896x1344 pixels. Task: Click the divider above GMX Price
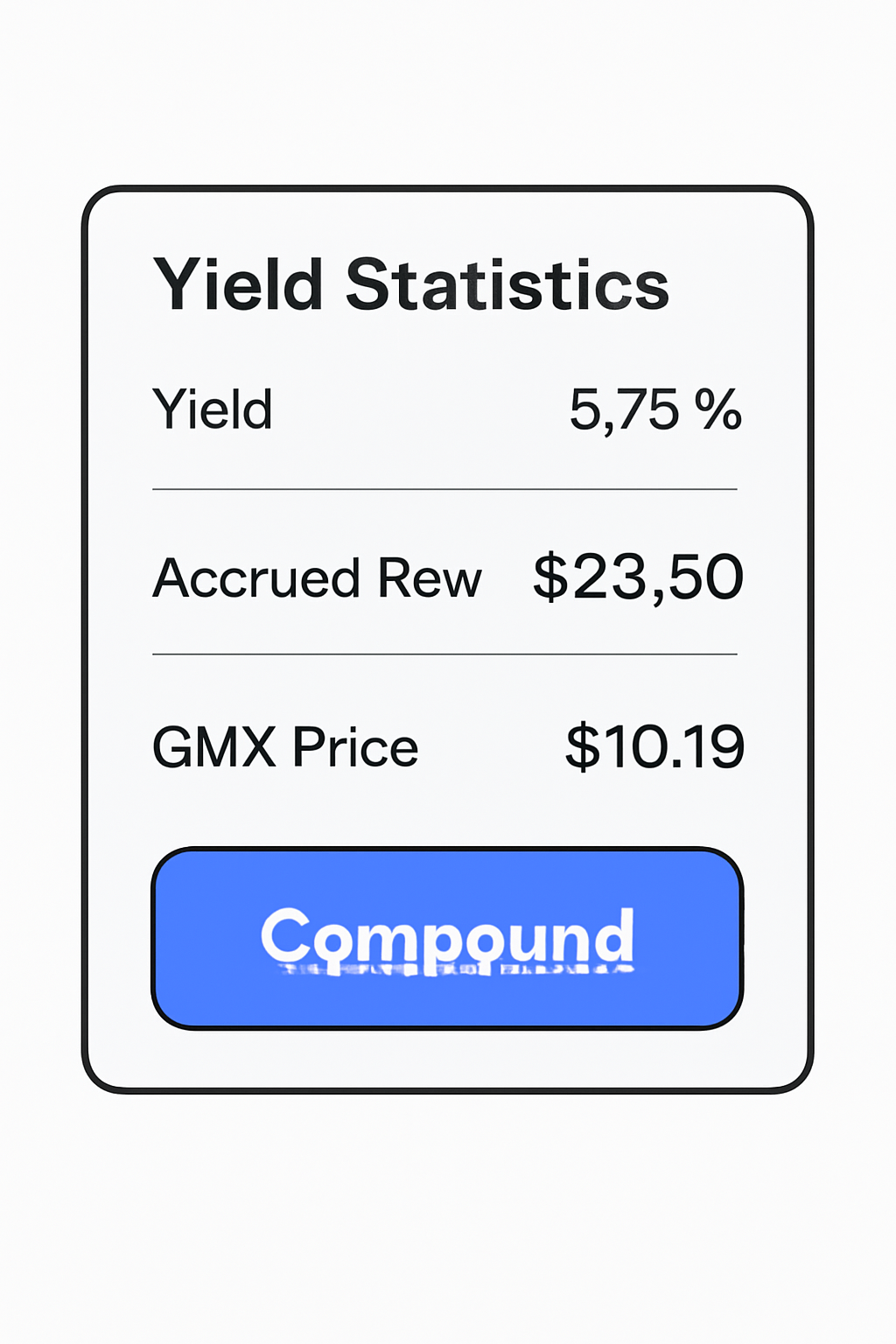447,652
